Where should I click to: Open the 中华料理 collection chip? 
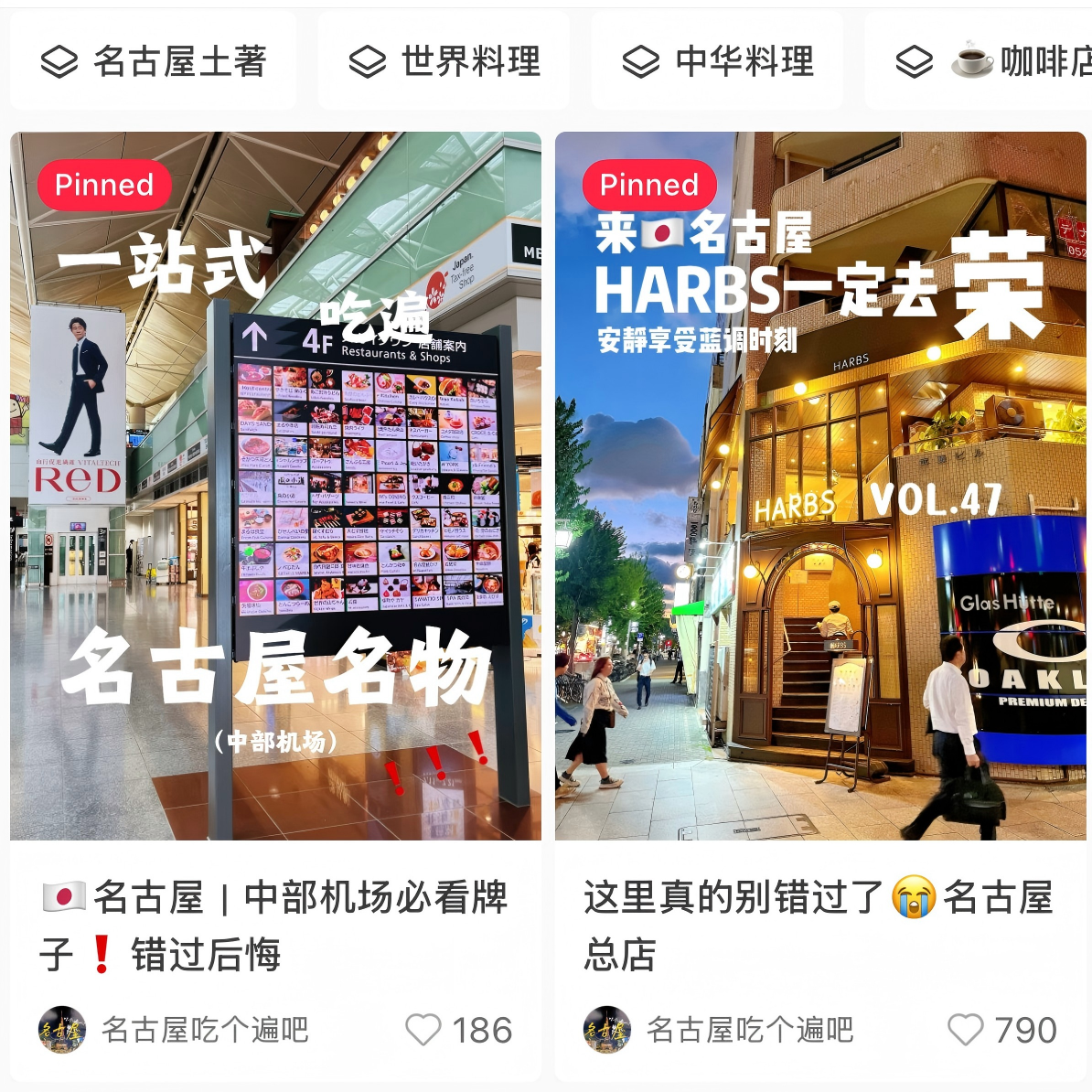(718, 61)
